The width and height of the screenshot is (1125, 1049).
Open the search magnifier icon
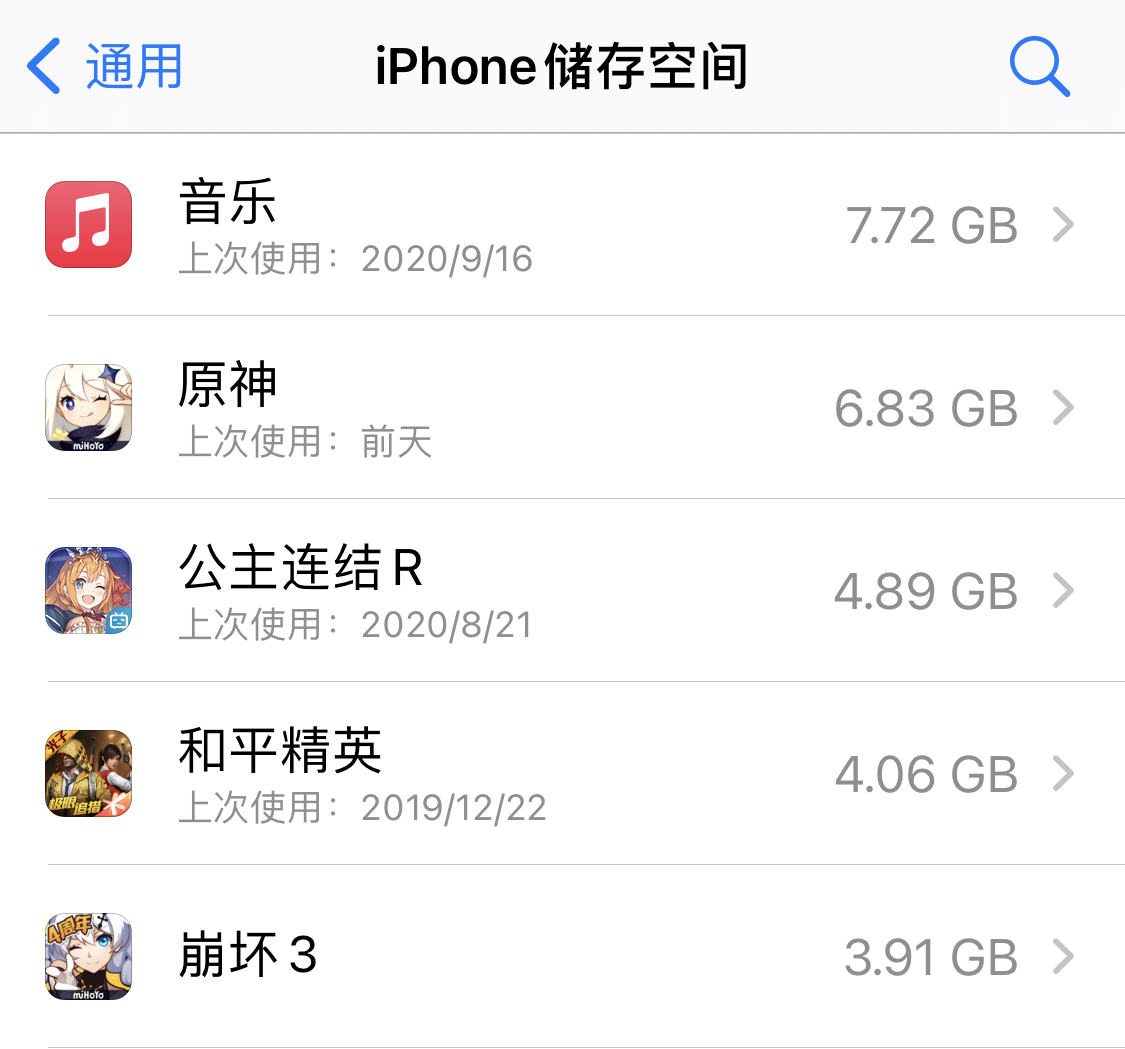(1039, 67)
